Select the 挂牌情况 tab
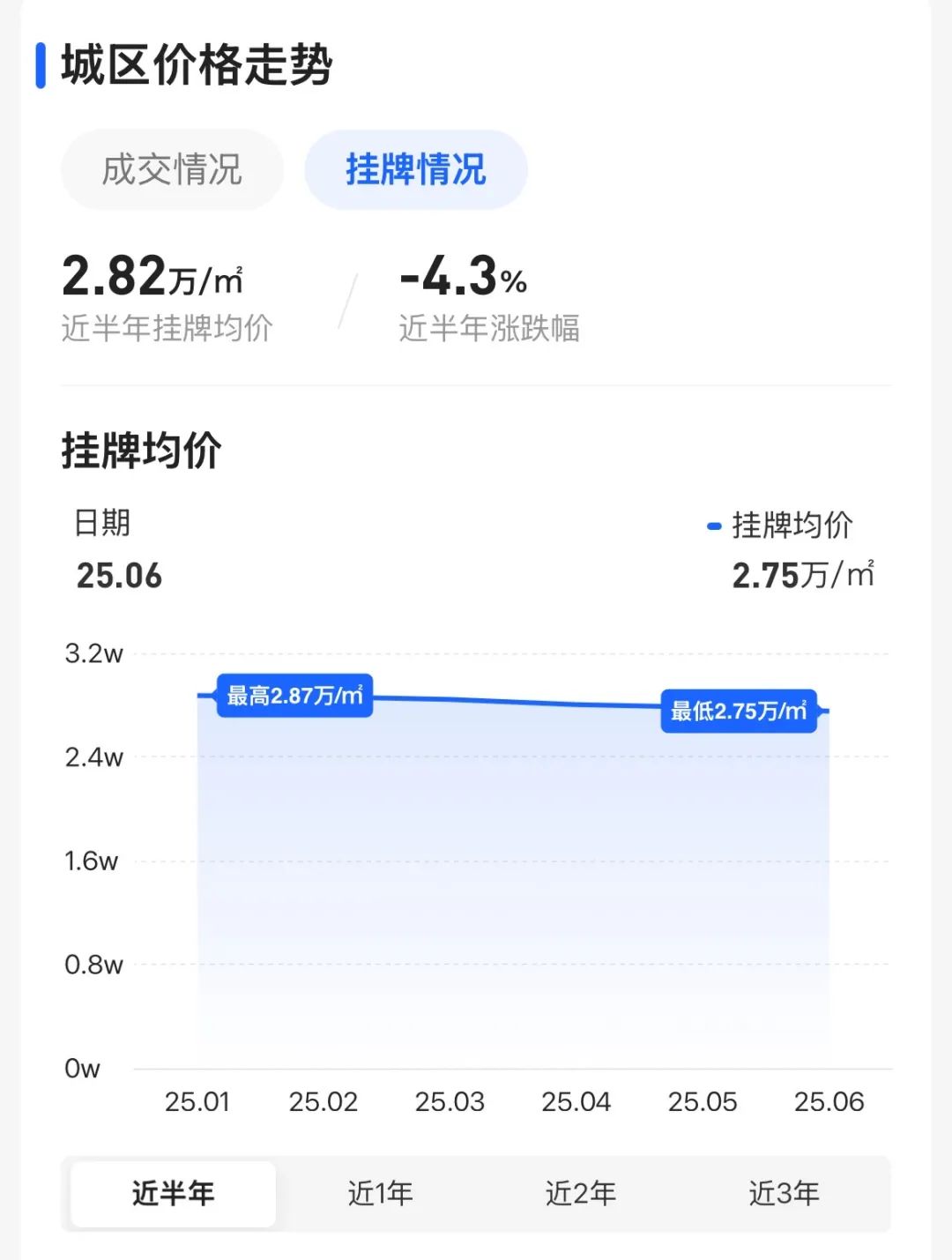952x1260 pixels. click(x=415, y=169)
